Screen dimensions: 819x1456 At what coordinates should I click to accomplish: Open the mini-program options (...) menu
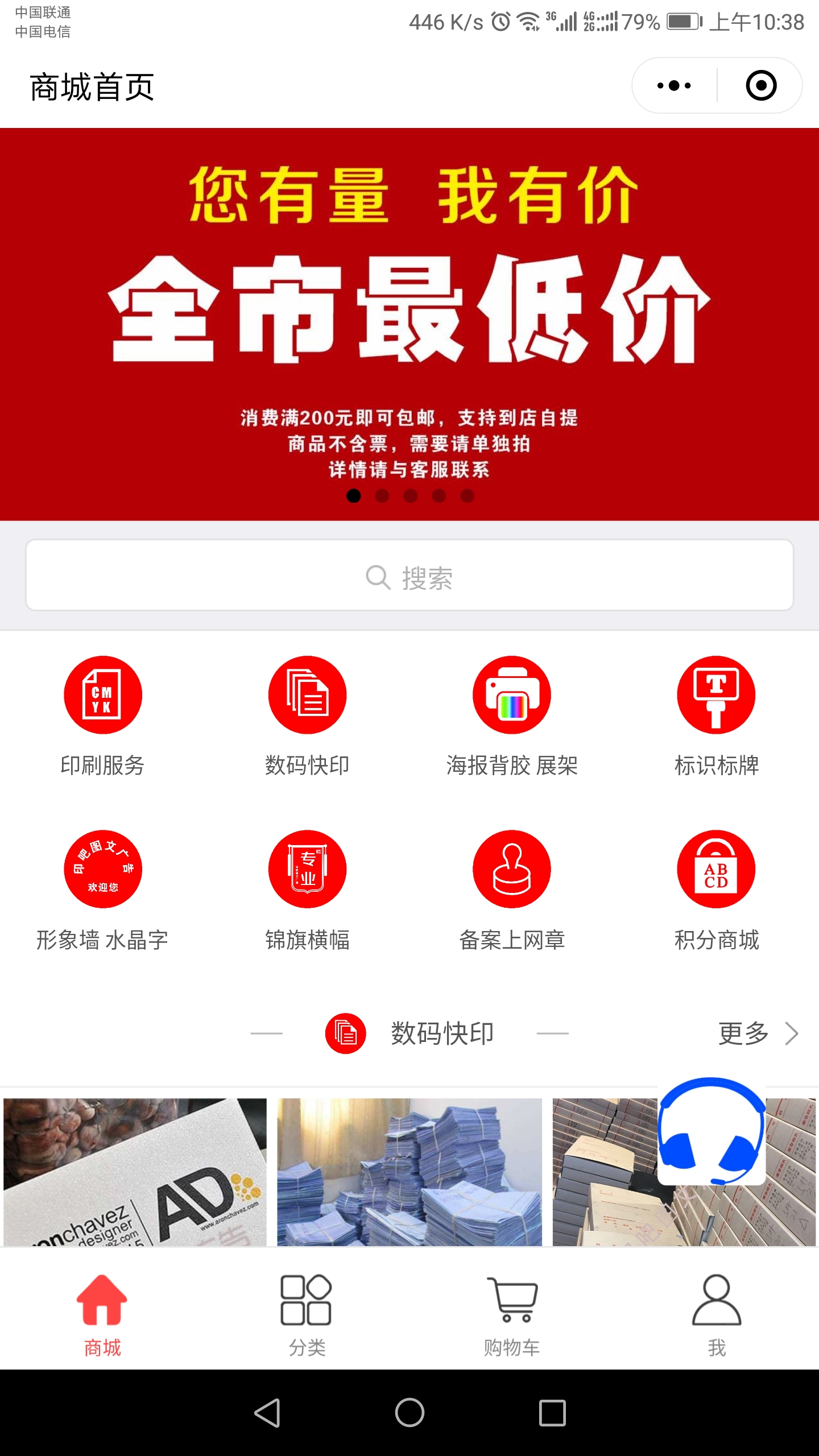click(674, 85)
